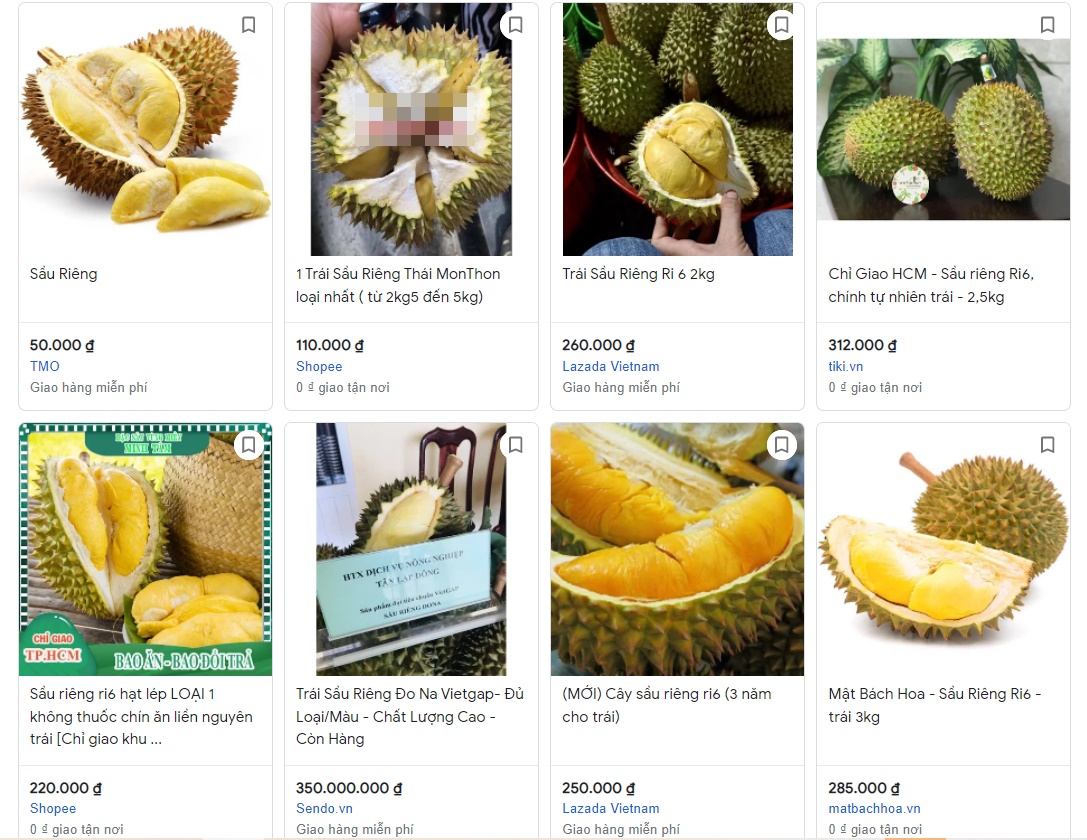Screen dimensions: 1087x840
Task: Bookmark the 50.000 ₫ Sầu Riêng product
Action: tap(249, 25)
